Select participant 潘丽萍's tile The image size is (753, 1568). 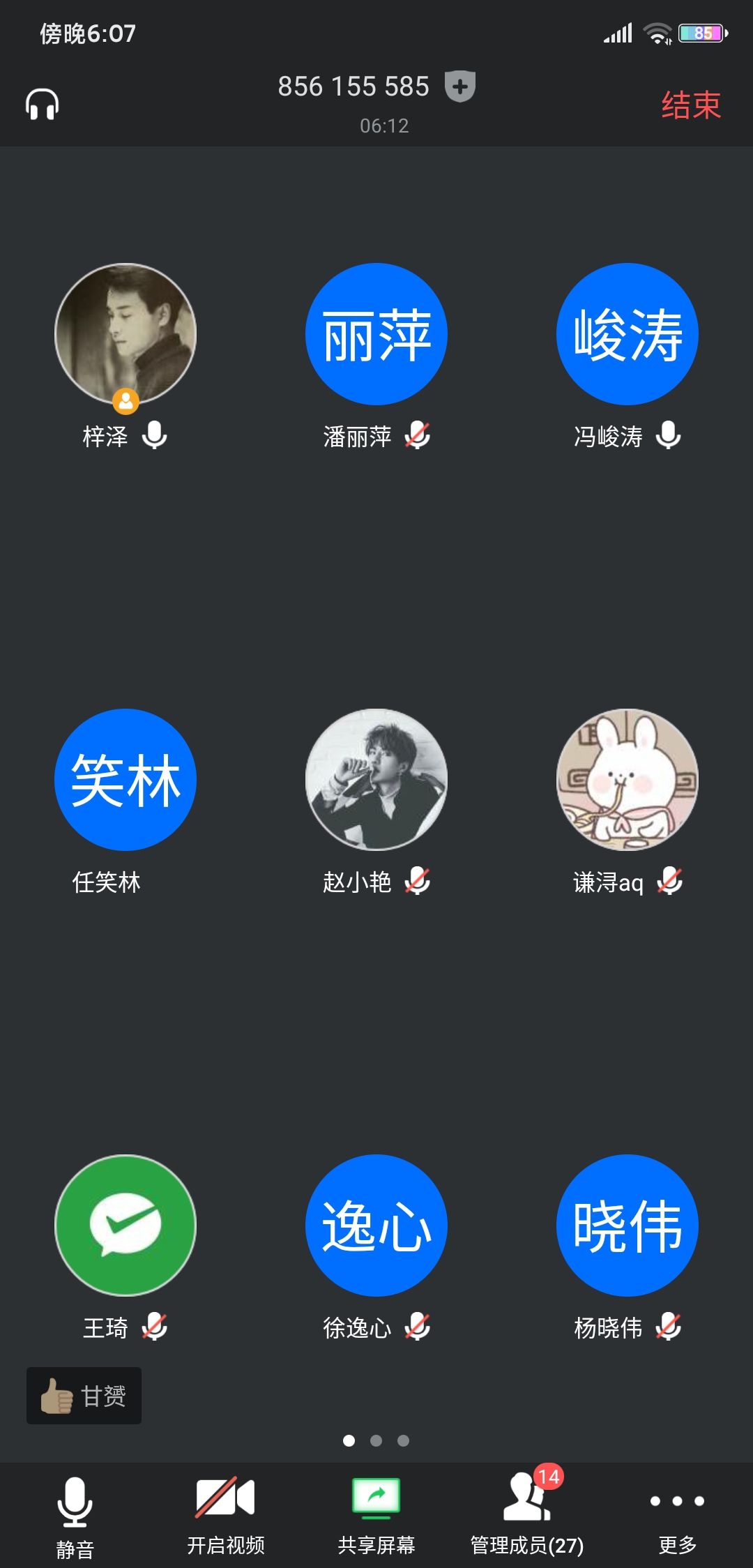point(376,334)
